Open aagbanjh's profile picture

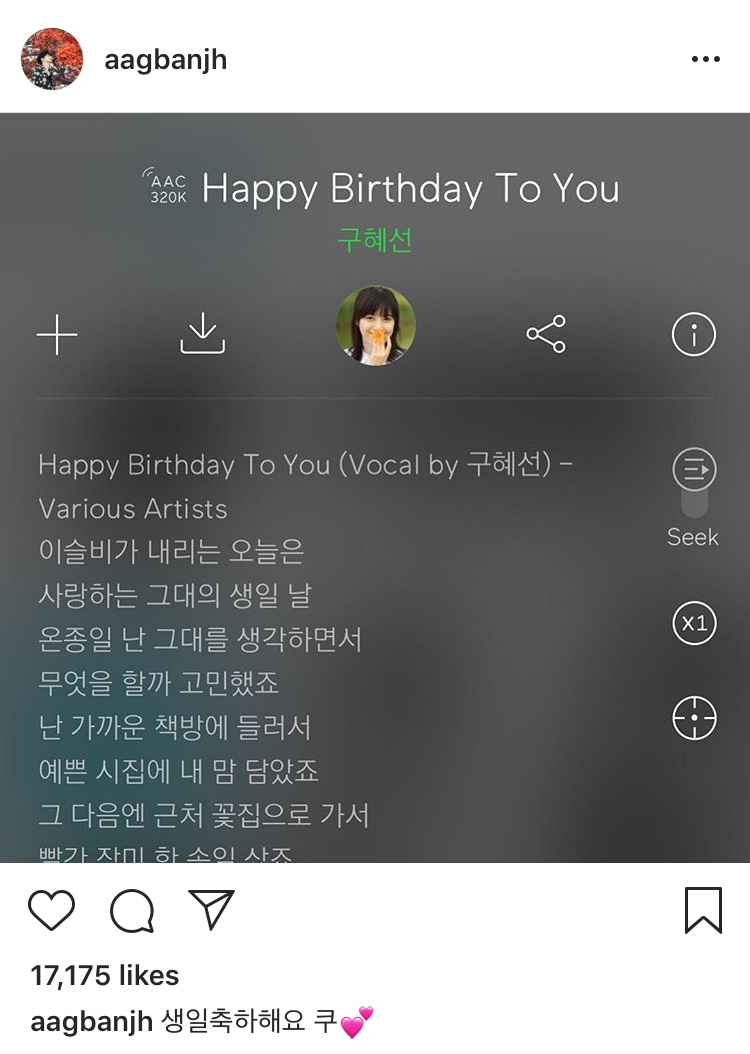click(52, 59)
